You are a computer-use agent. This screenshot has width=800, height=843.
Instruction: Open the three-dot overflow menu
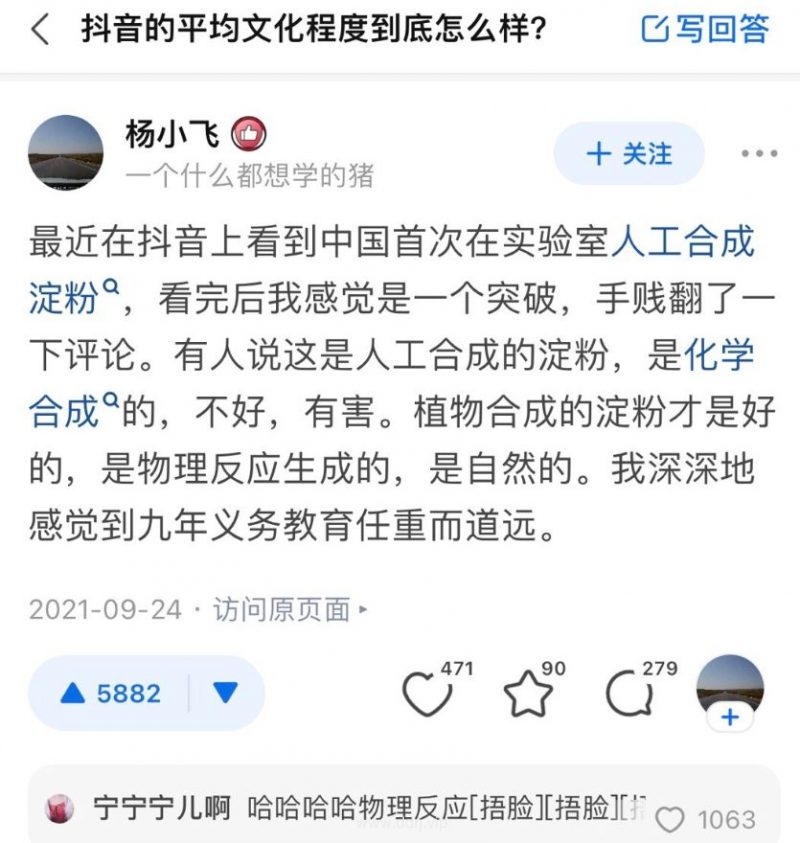[759, 154]
